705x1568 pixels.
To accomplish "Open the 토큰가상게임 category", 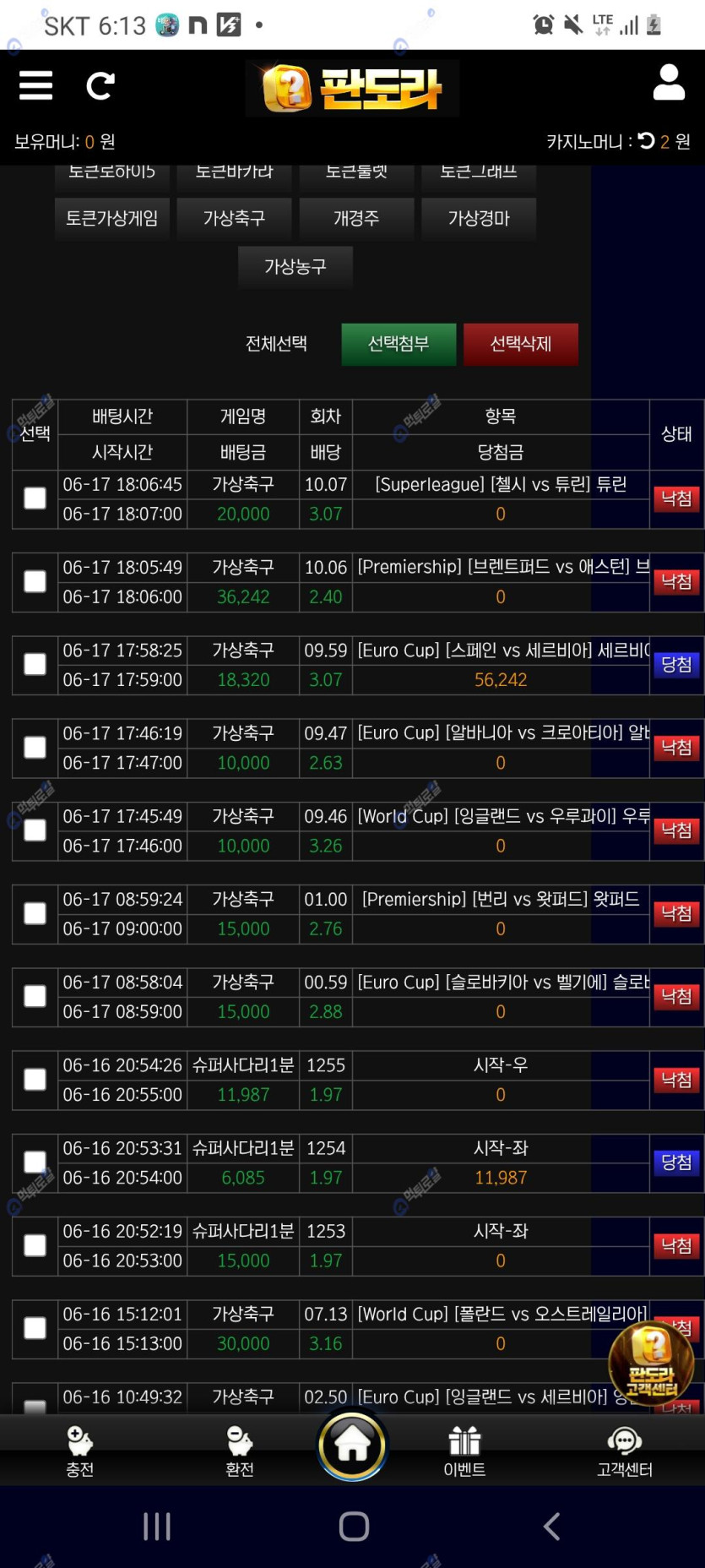I will coord(112,218).
